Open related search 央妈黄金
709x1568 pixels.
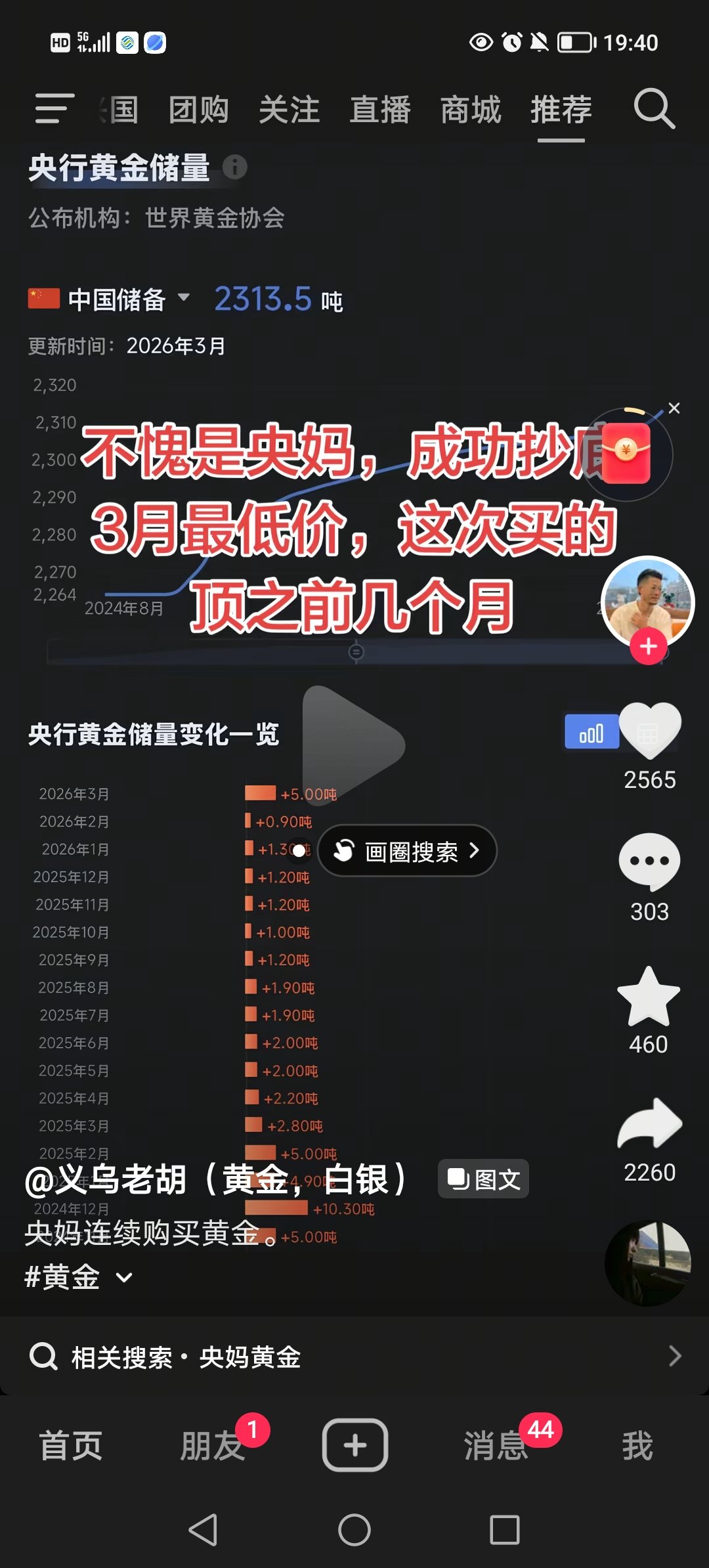[x=354, y=1357]
